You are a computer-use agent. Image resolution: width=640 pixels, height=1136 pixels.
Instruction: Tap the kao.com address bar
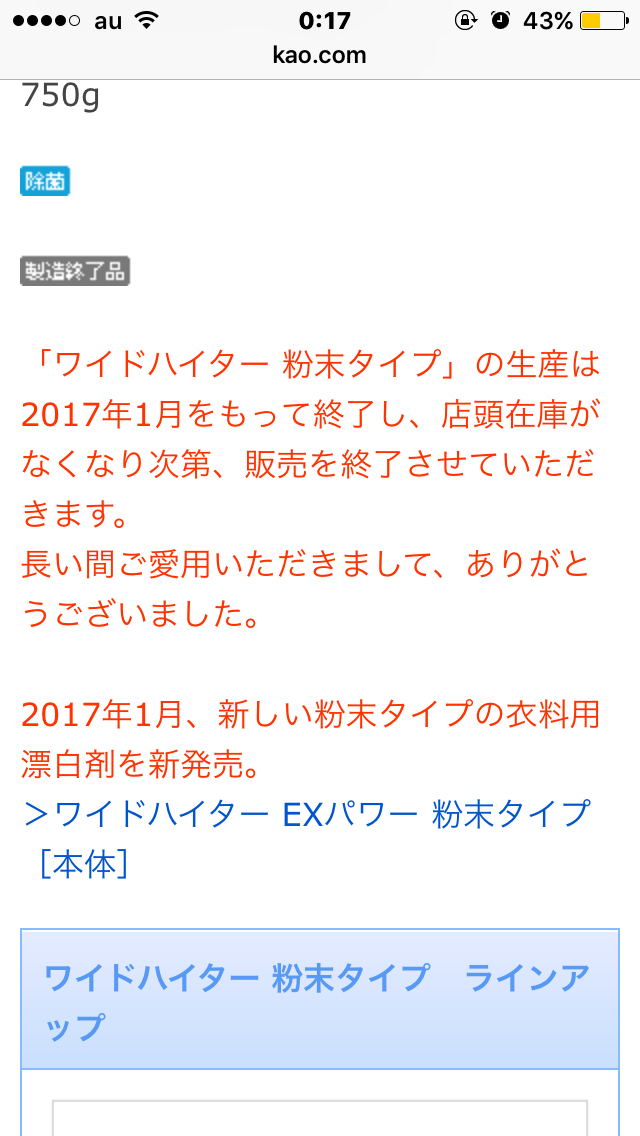point(320,55)
